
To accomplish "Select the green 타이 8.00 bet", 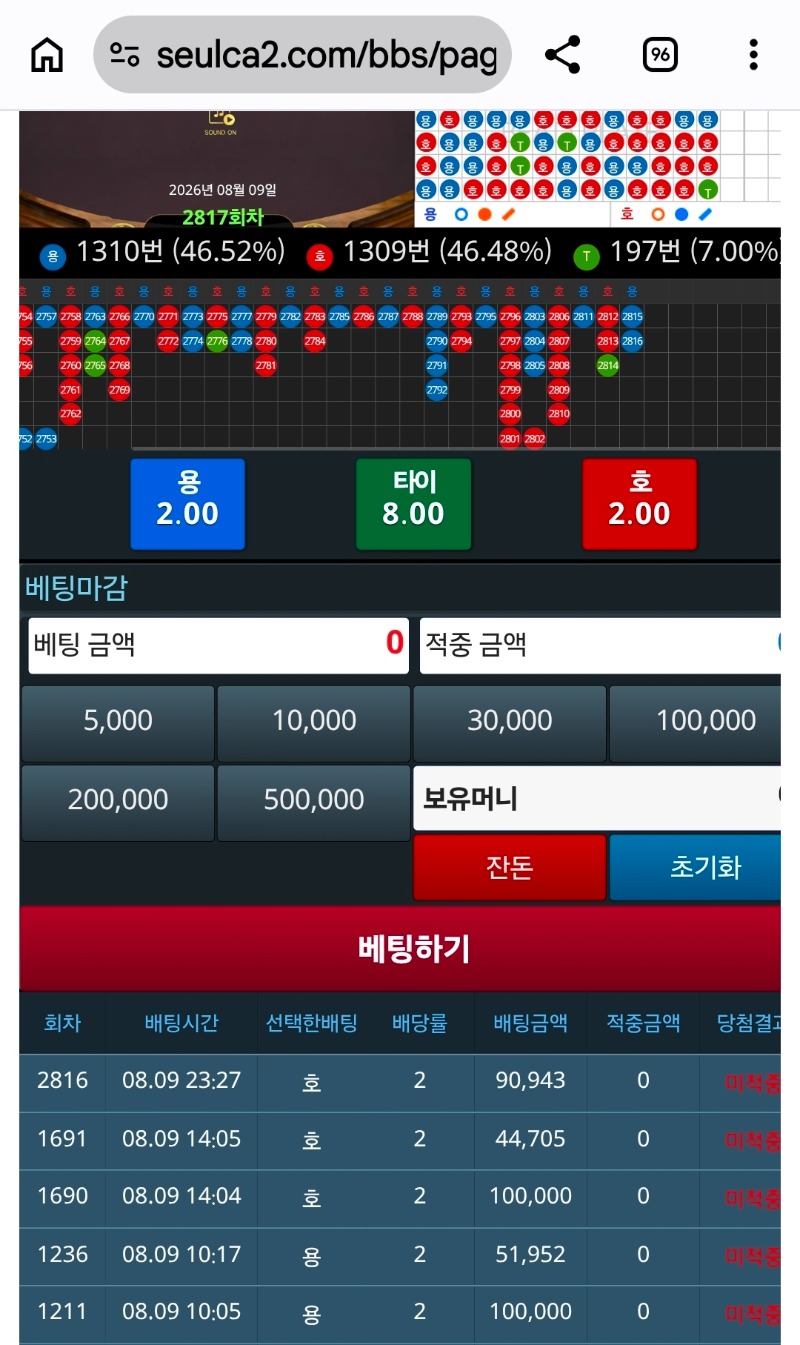I will (x=413, y=504).
